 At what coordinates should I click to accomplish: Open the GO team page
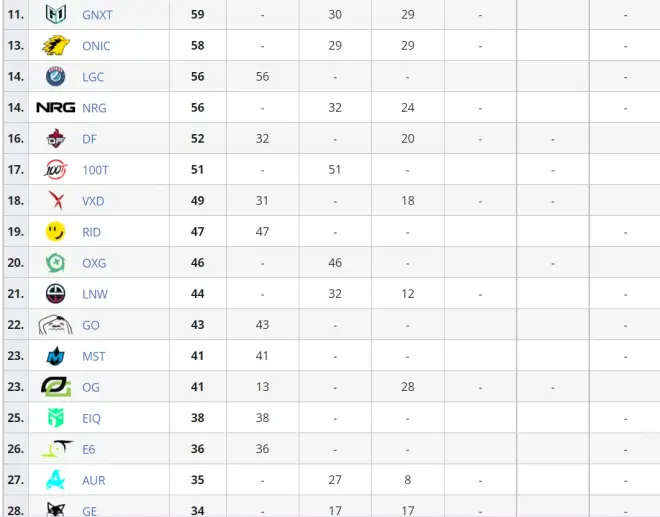click(90, 325)
